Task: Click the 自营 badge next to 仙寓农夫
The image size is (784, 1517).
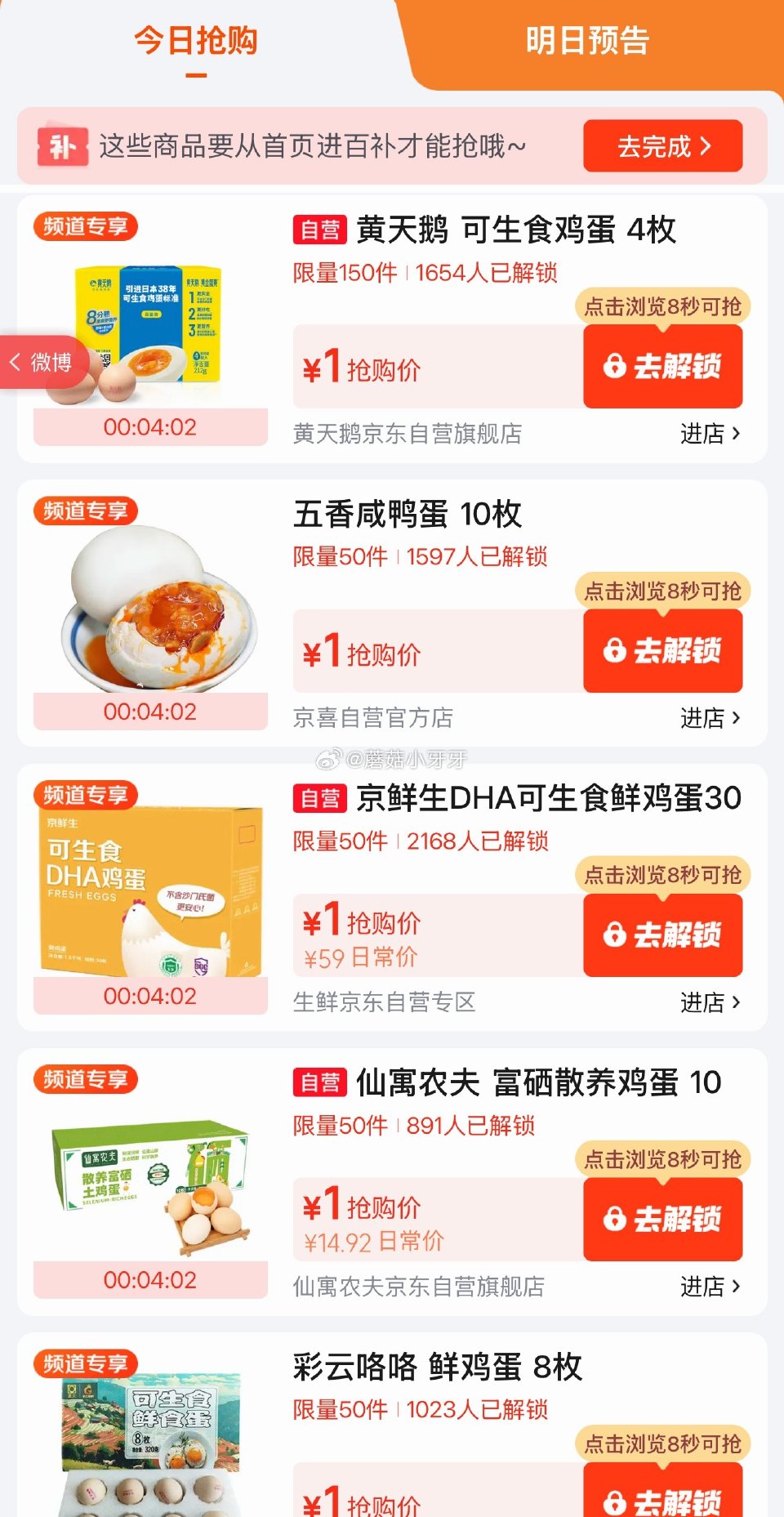Action: coord(321,1082)
